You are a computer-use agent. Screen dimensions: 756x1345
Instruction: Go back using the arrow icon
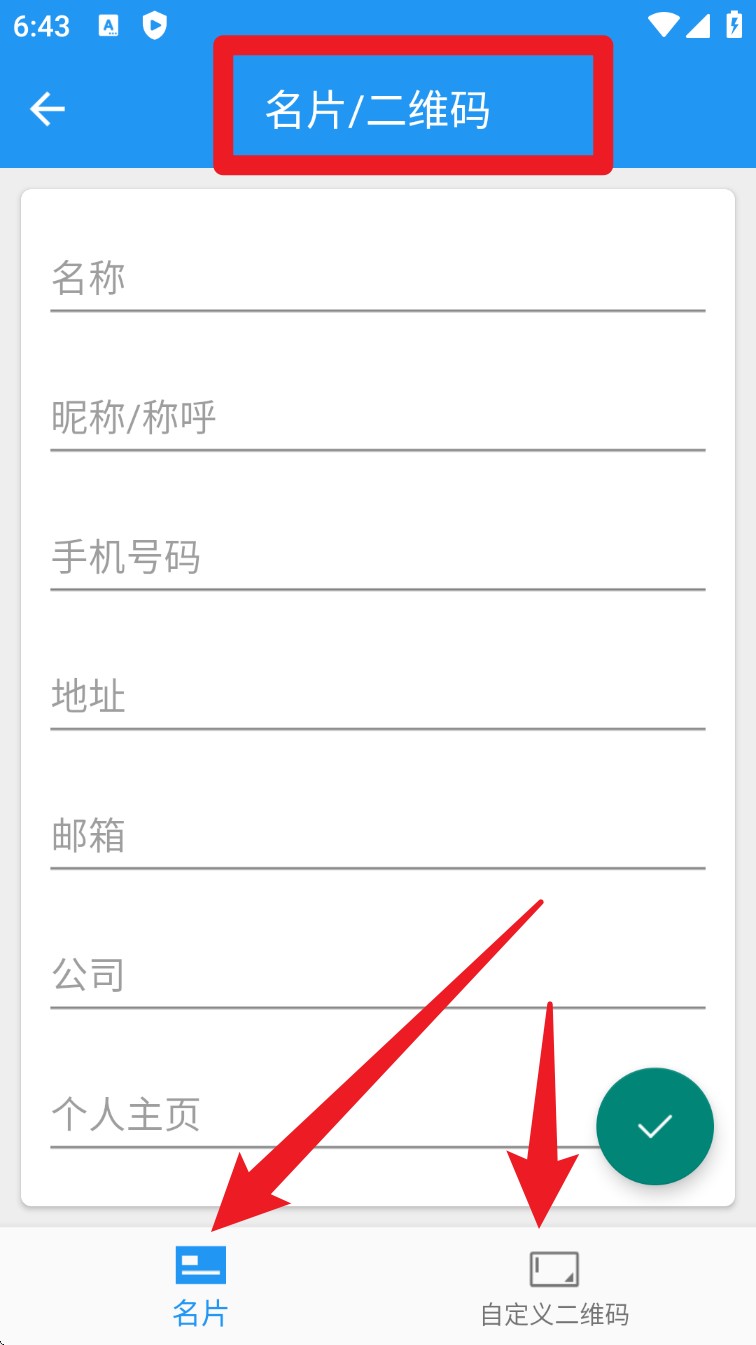click(x=47, y=108)
